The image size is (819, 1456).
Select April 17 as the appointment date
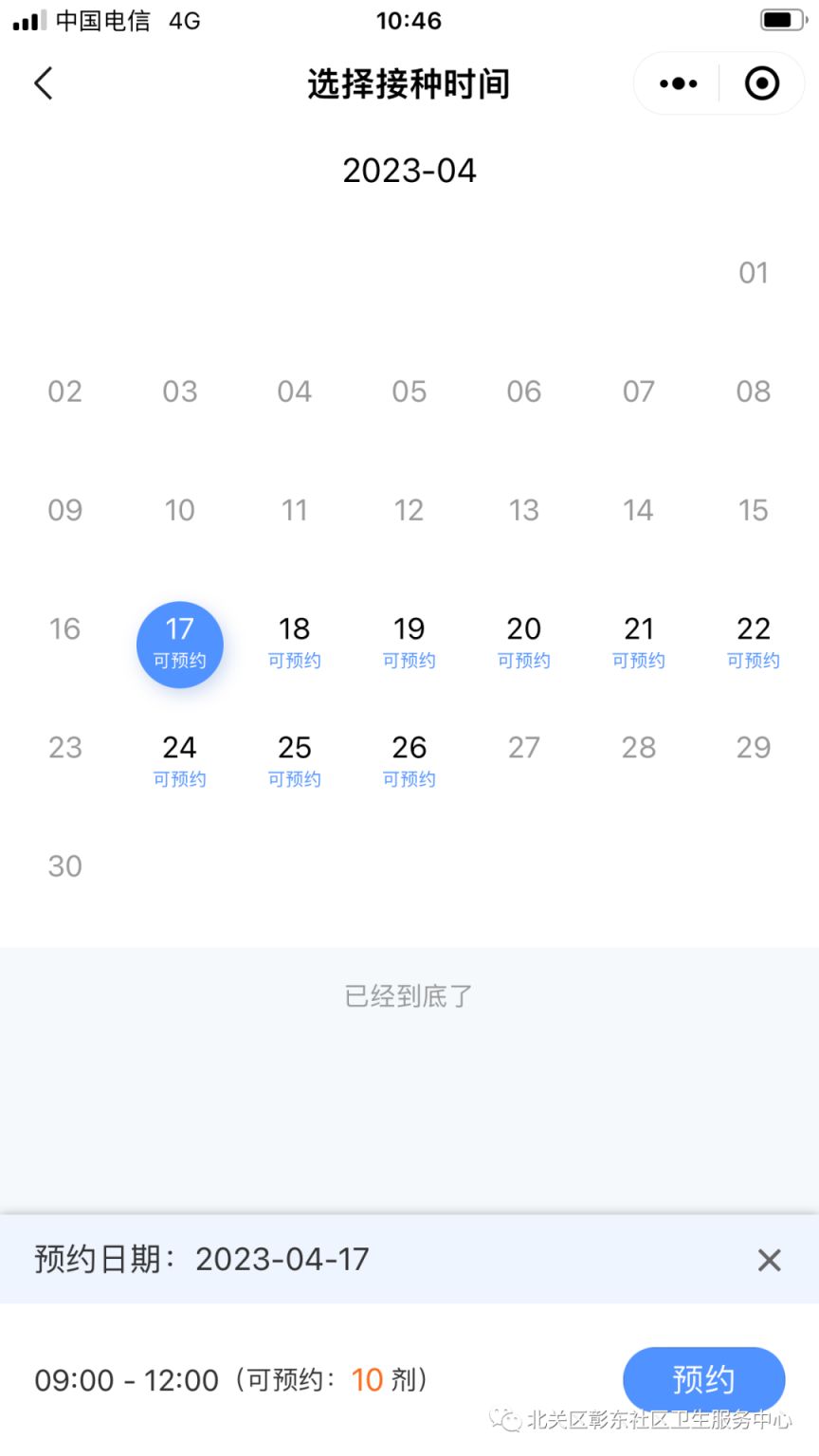click(180, 643)
